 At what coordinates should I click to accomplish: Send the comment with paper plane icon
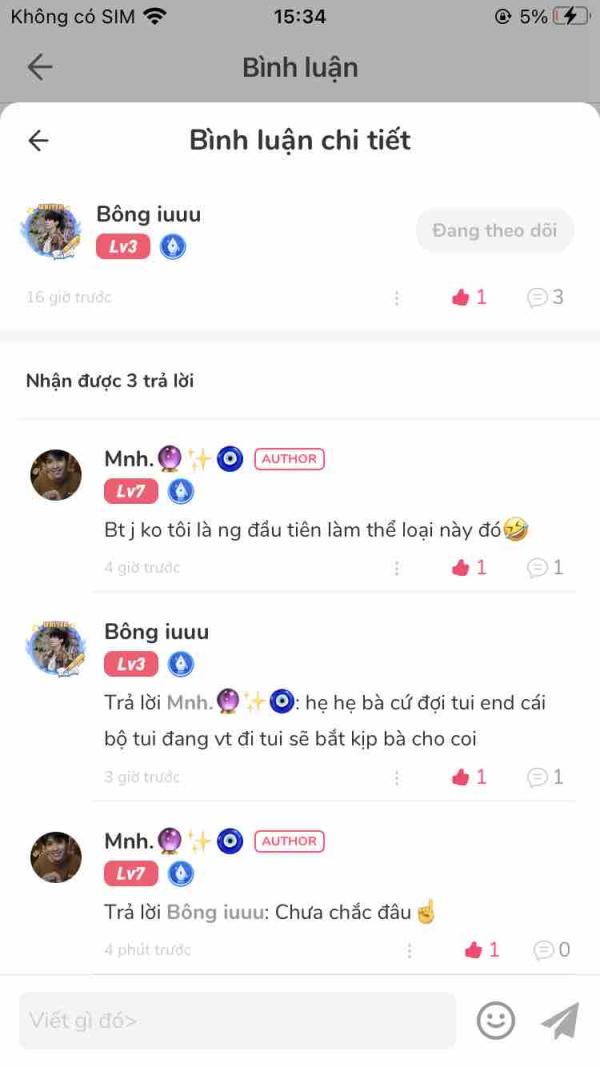(x=560, y=1021)
